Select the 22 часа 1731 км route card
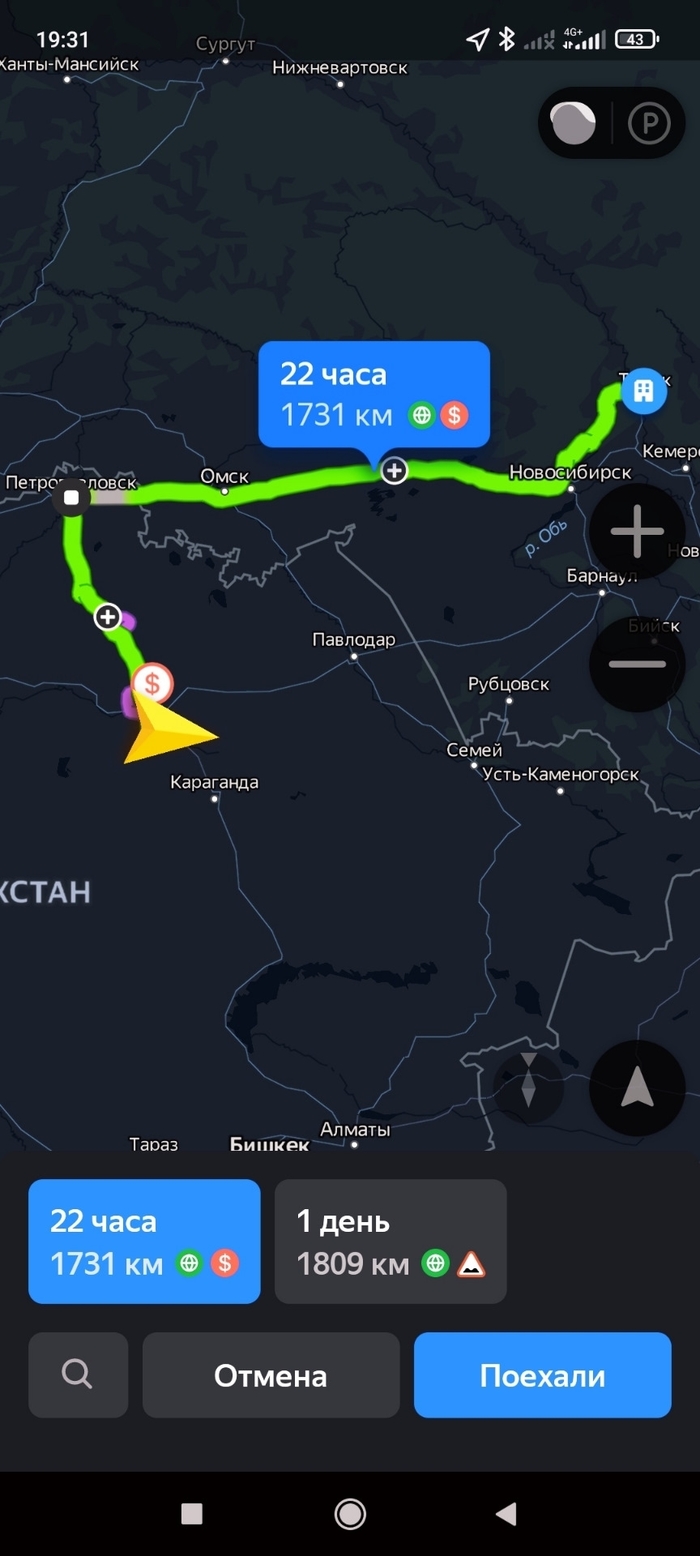The height and width of the screenshot is (1556, 700). [144, 1241]
